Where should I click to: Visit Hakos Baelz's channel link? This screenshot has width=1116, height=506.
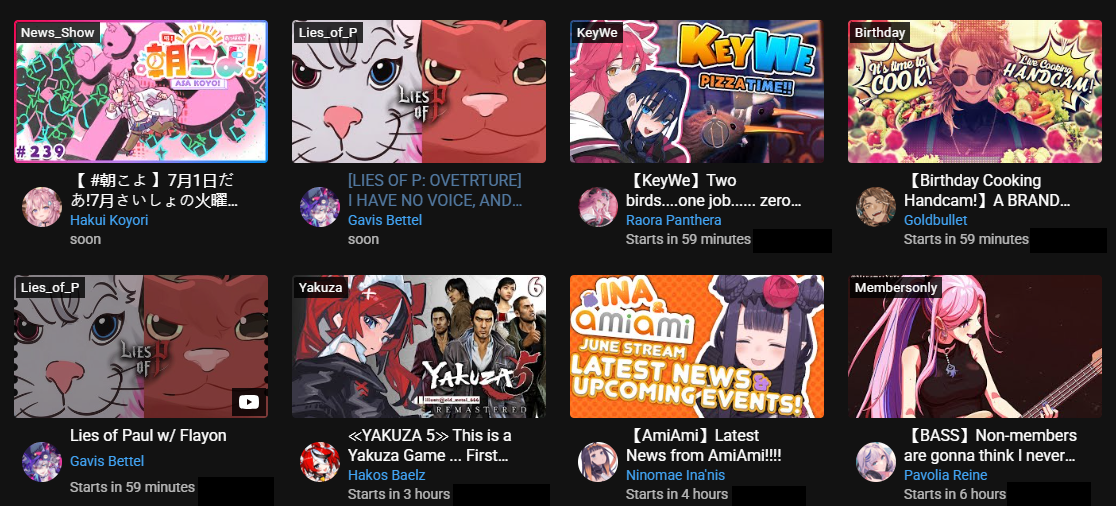pyautogui.click(x=386, y=475)
